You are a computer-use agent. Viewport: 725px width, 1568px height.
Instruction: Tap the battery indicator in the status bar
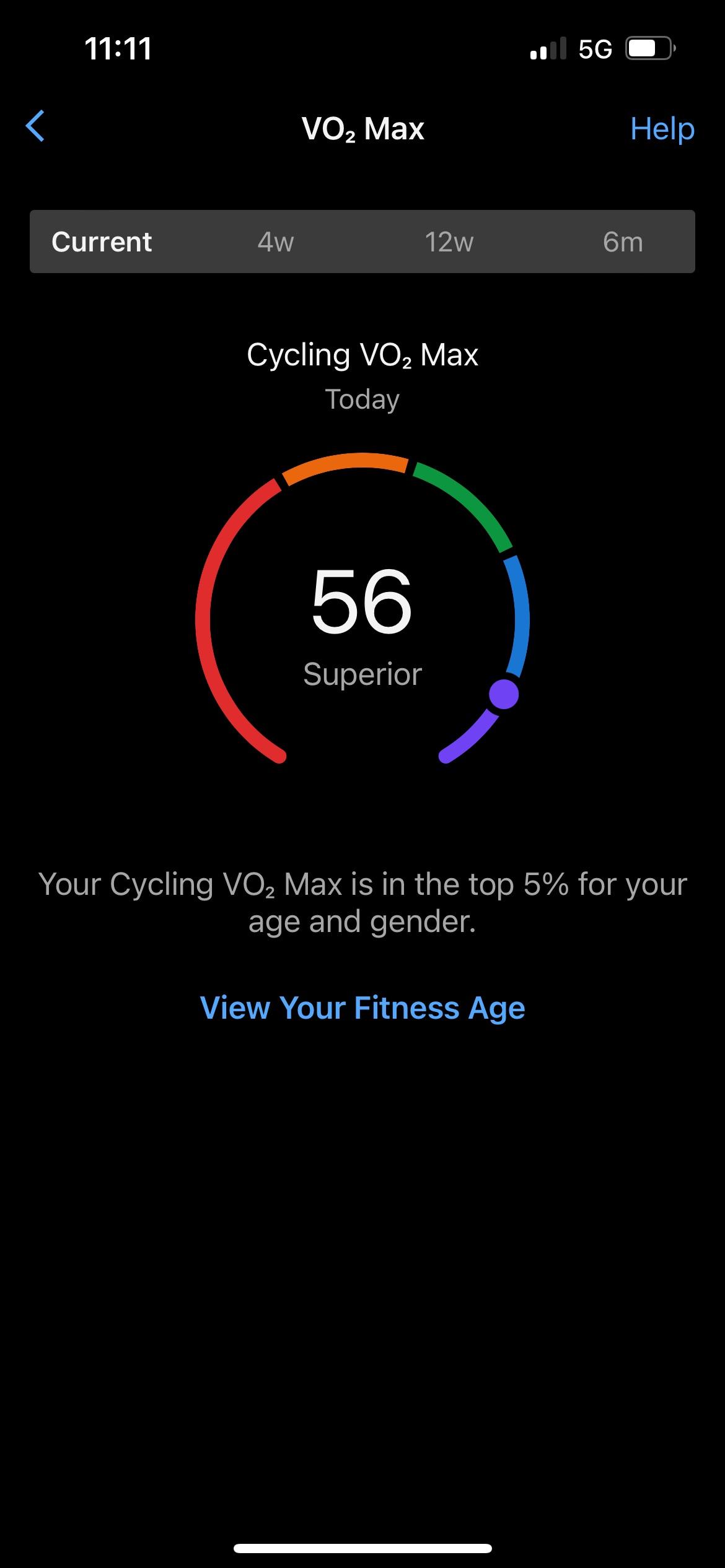pyautogui.click(x=647, y=48)
